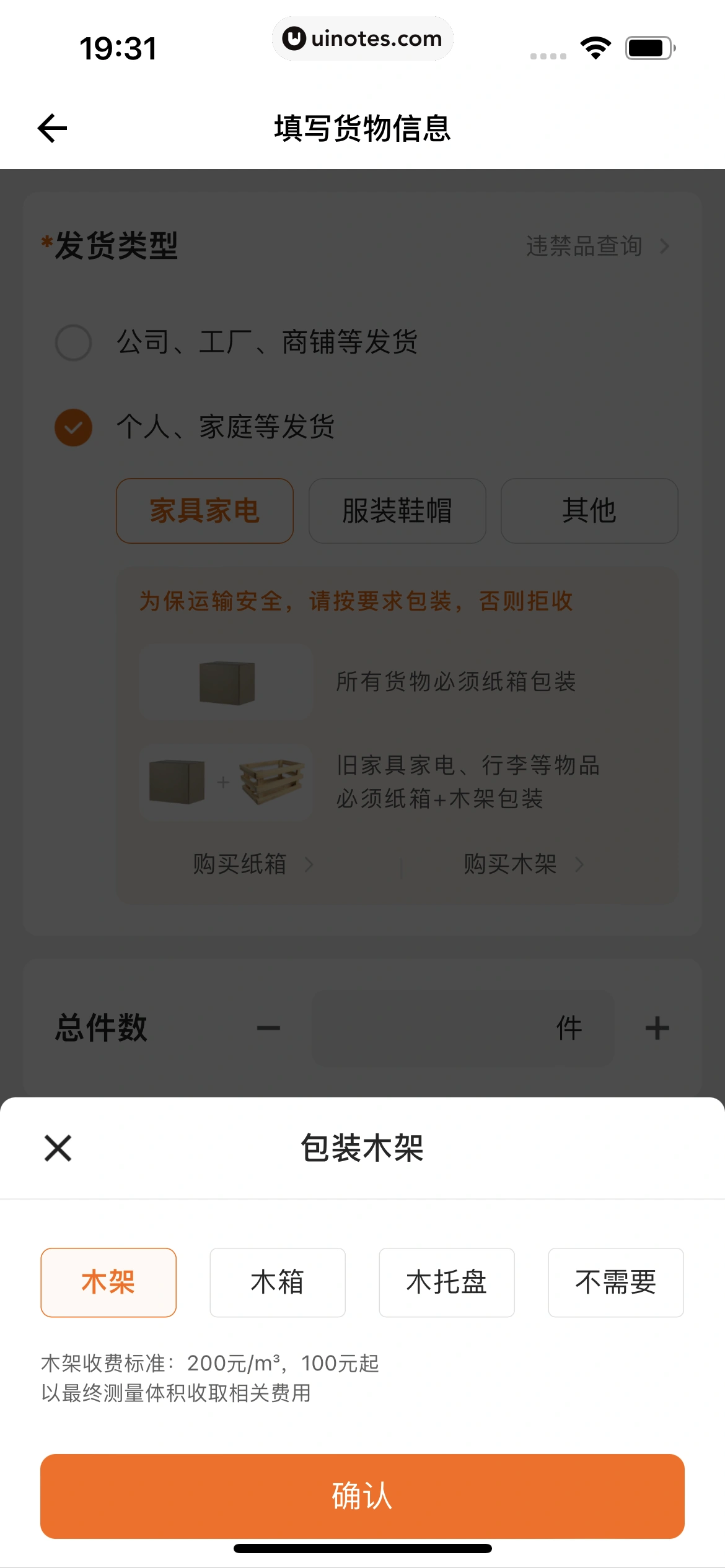Switch to the 其他 category tab
Image resolution: width=725 pixels, height=1568 pixels.
[589, 510]
